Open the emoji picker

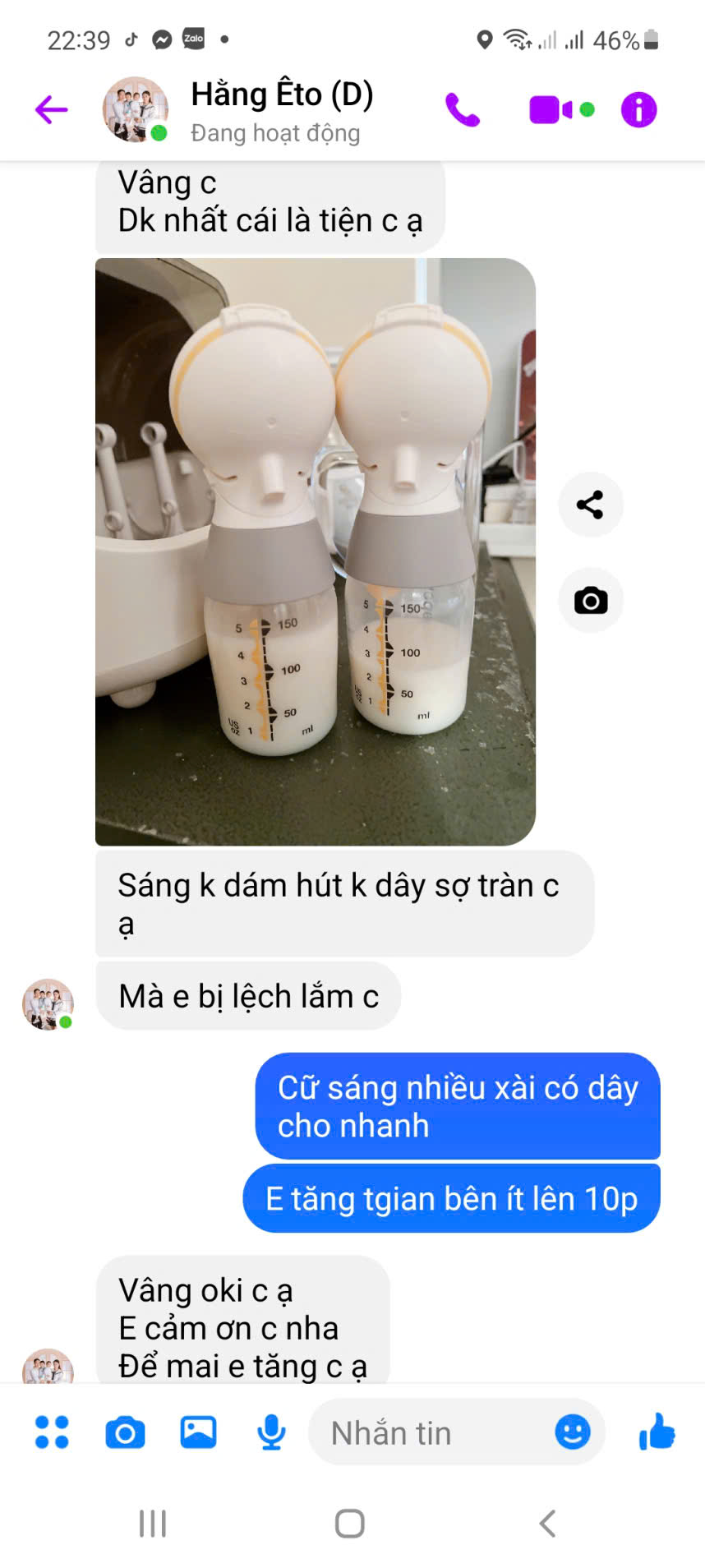(x=573, y=1432)
